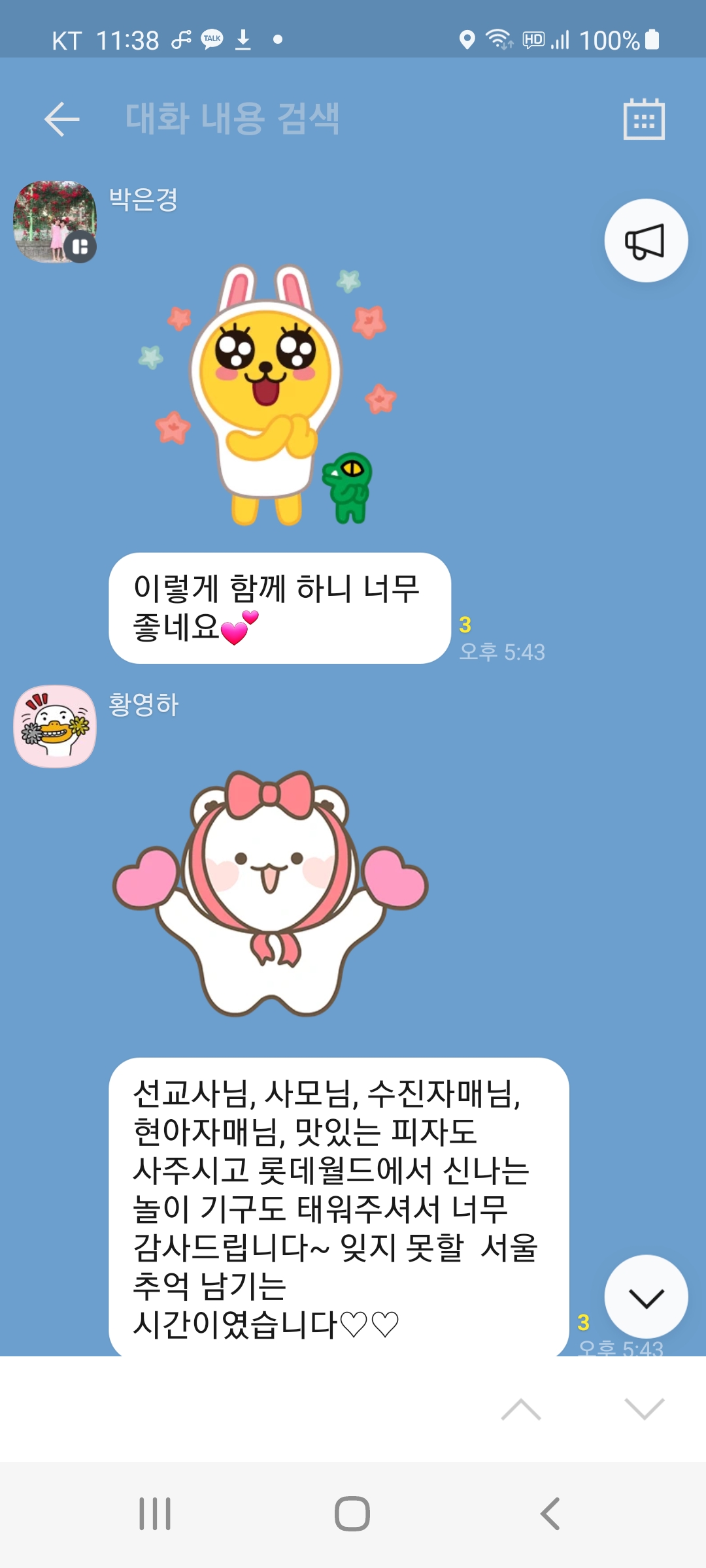Tap the search field labeled 대화 내용 검색
This screenshot has width=706, height=1568.
pos(353,119)
